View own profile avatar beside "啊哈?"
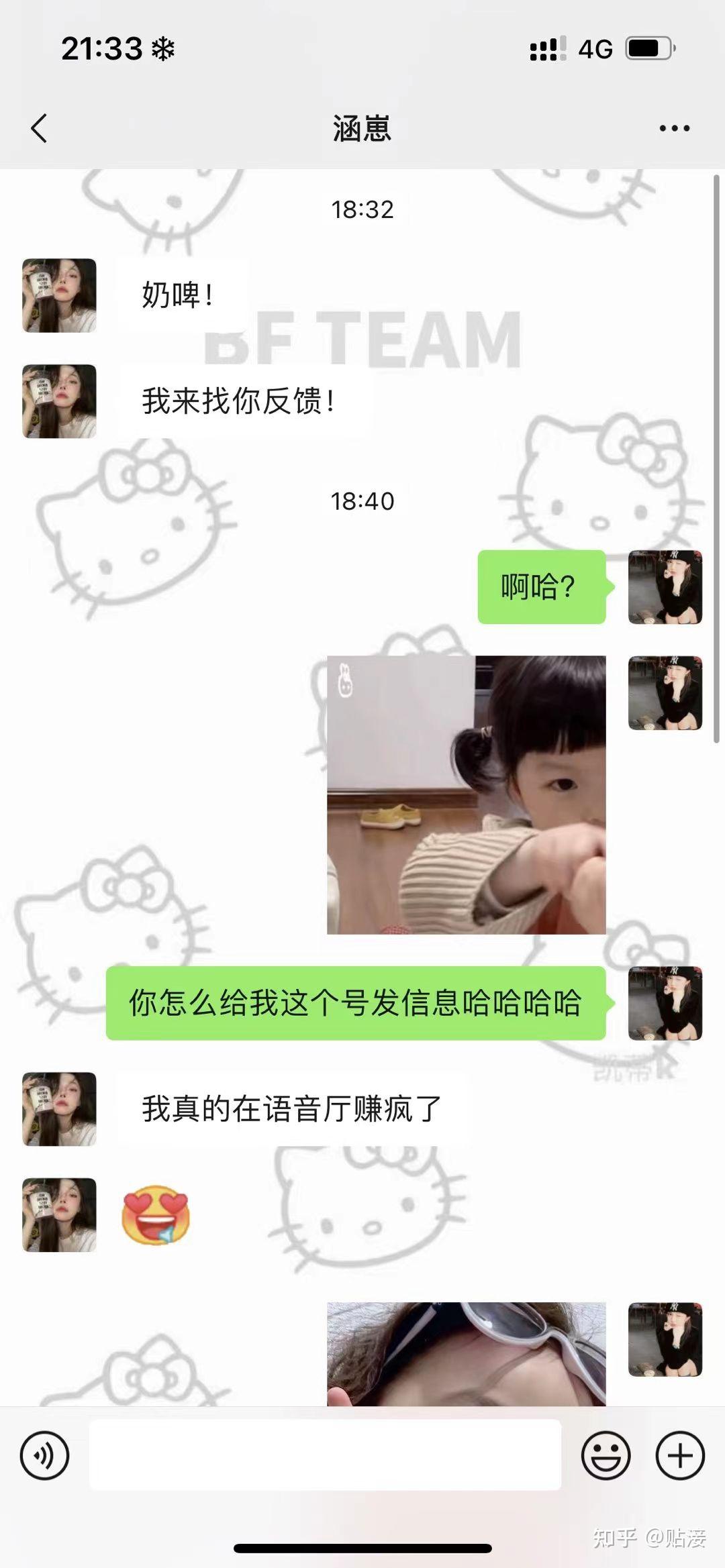This screenshot has height=1568, width=725. point(665,587)
